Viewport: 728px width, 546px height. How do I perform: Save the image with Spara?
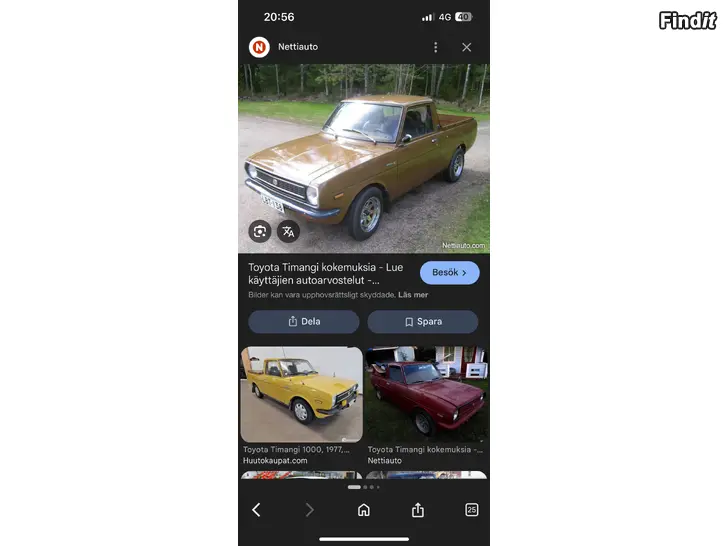click(422, 322)
